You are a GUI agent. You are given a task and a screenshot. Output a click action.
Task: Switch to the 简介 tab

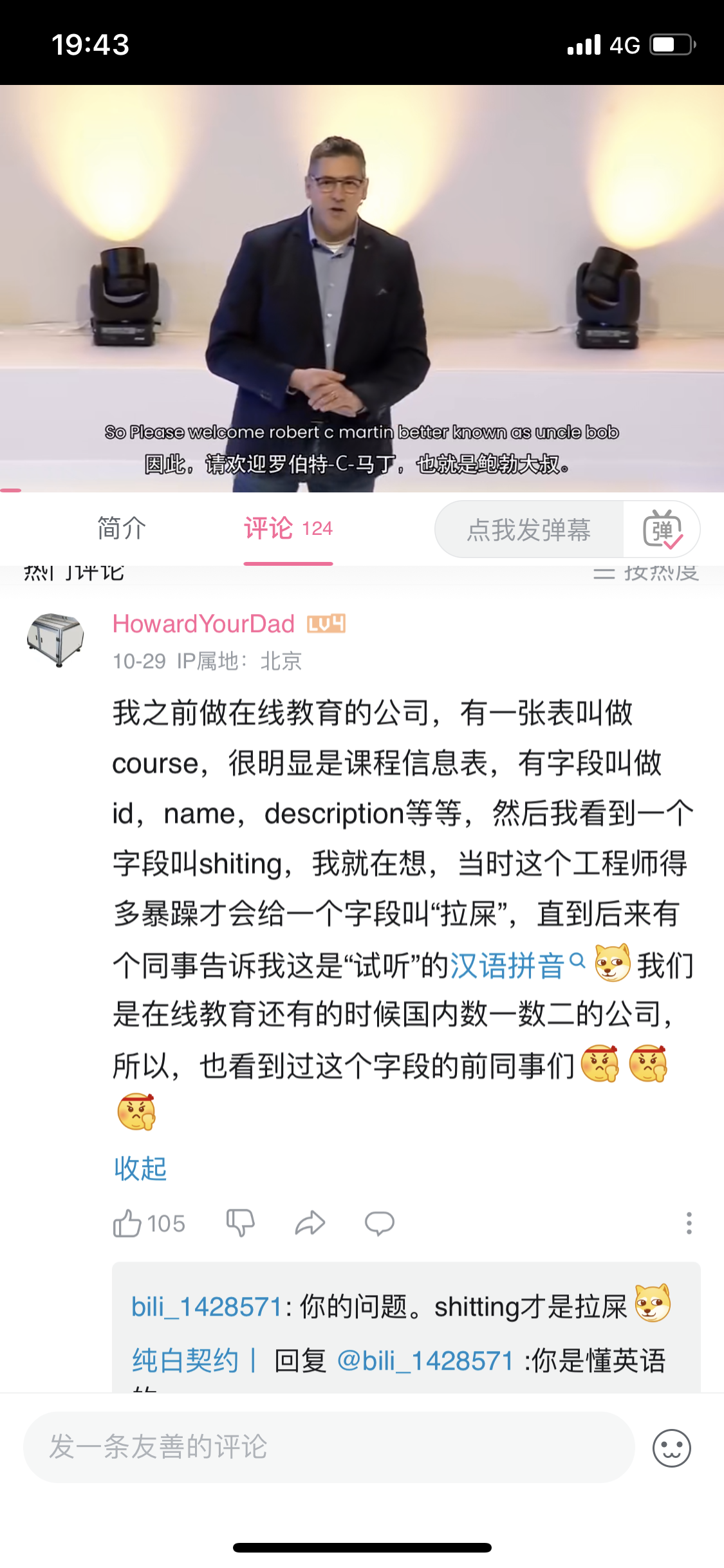122,528
